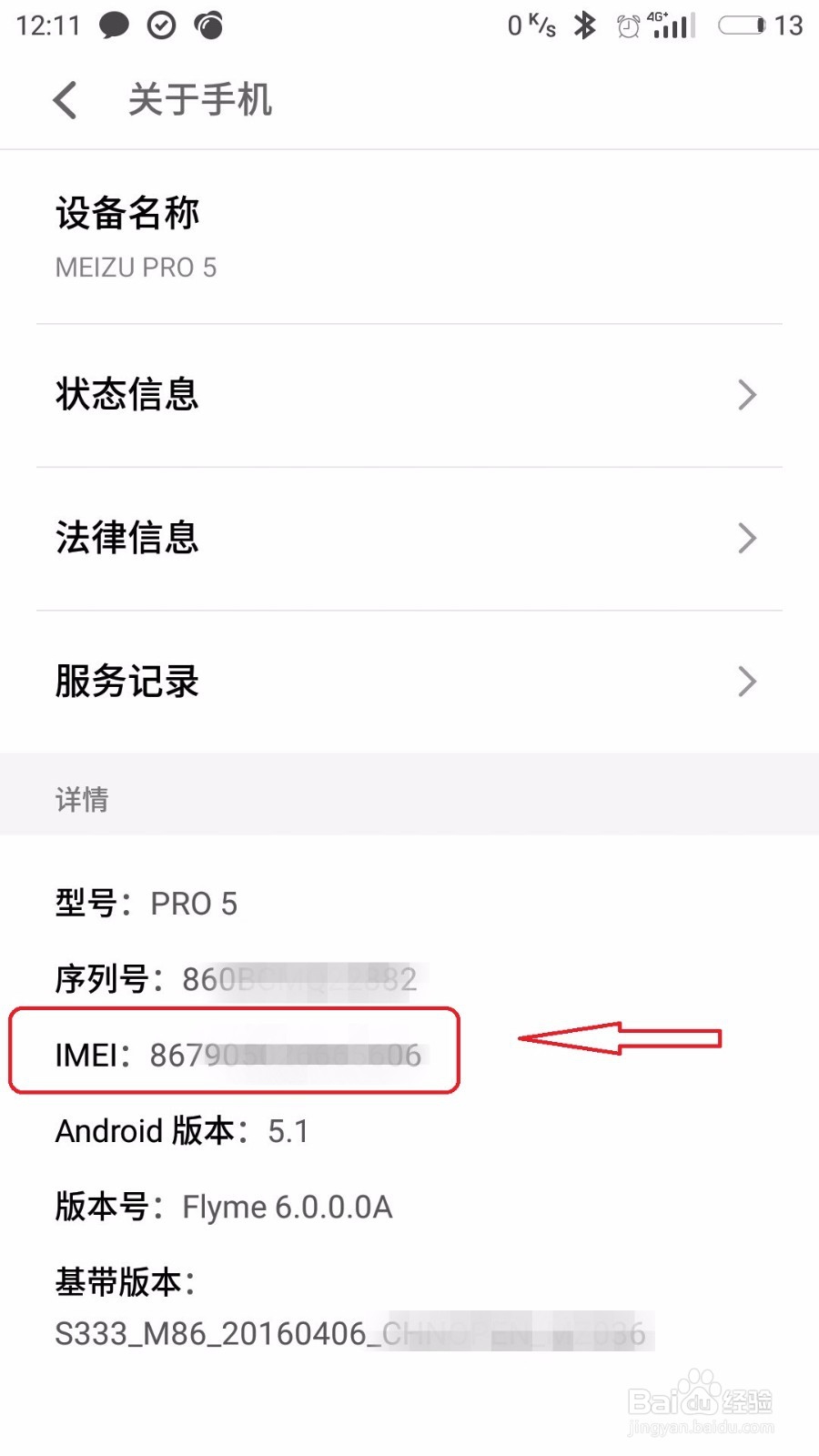This screenshot has height=1456, width=819.
Task: Tap the battery level reading 13
Action: pos(790,25)
